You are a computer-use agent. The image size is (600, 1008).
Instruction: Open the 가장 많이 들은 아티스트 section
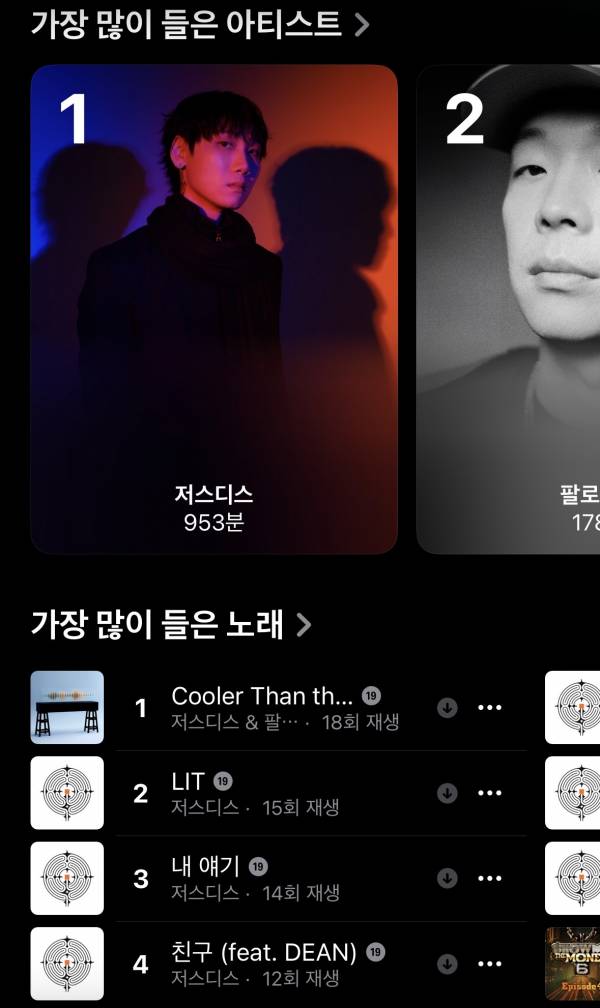coord(199,24)
